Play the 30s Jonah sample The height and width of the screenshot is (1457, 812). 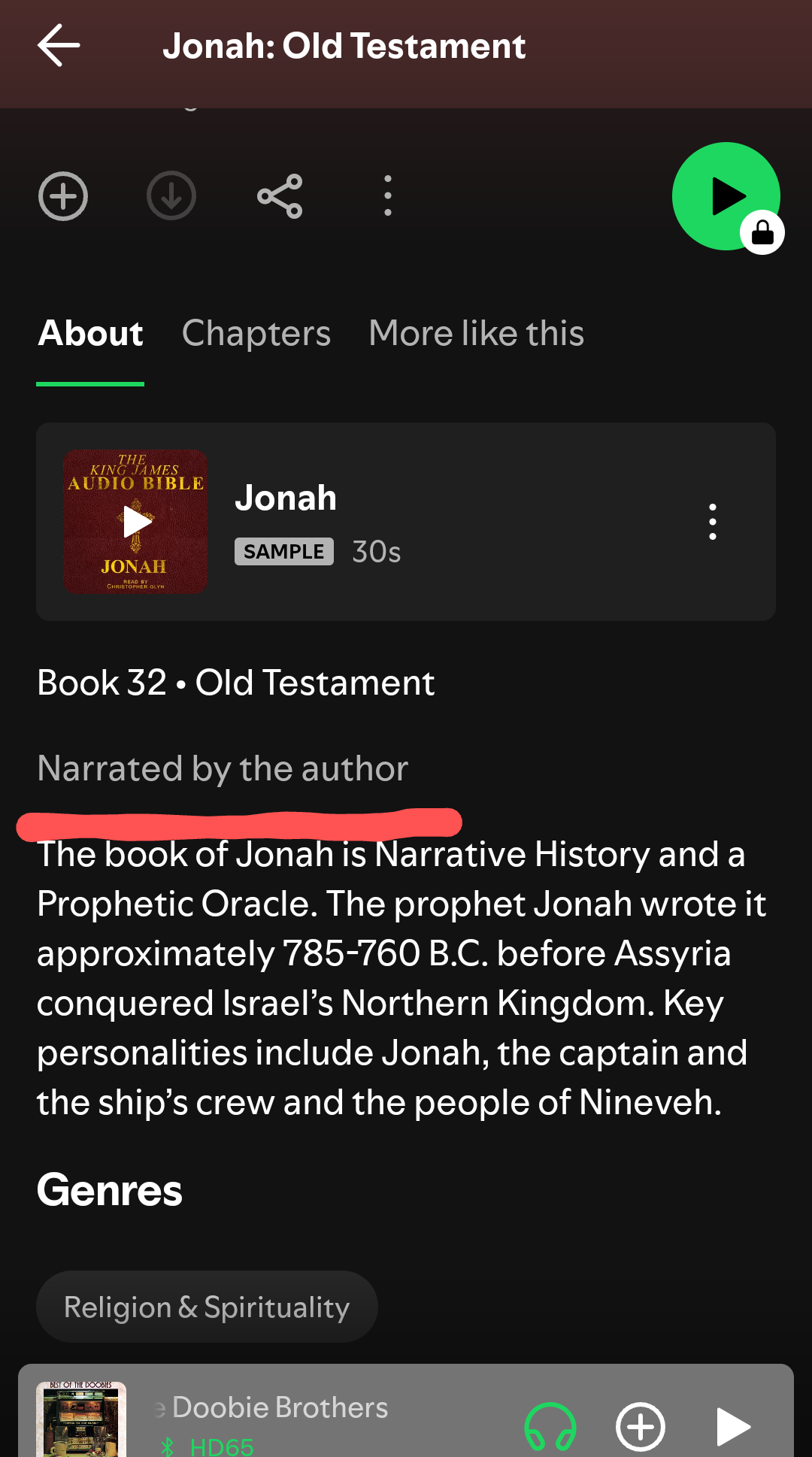click(135, 522)
